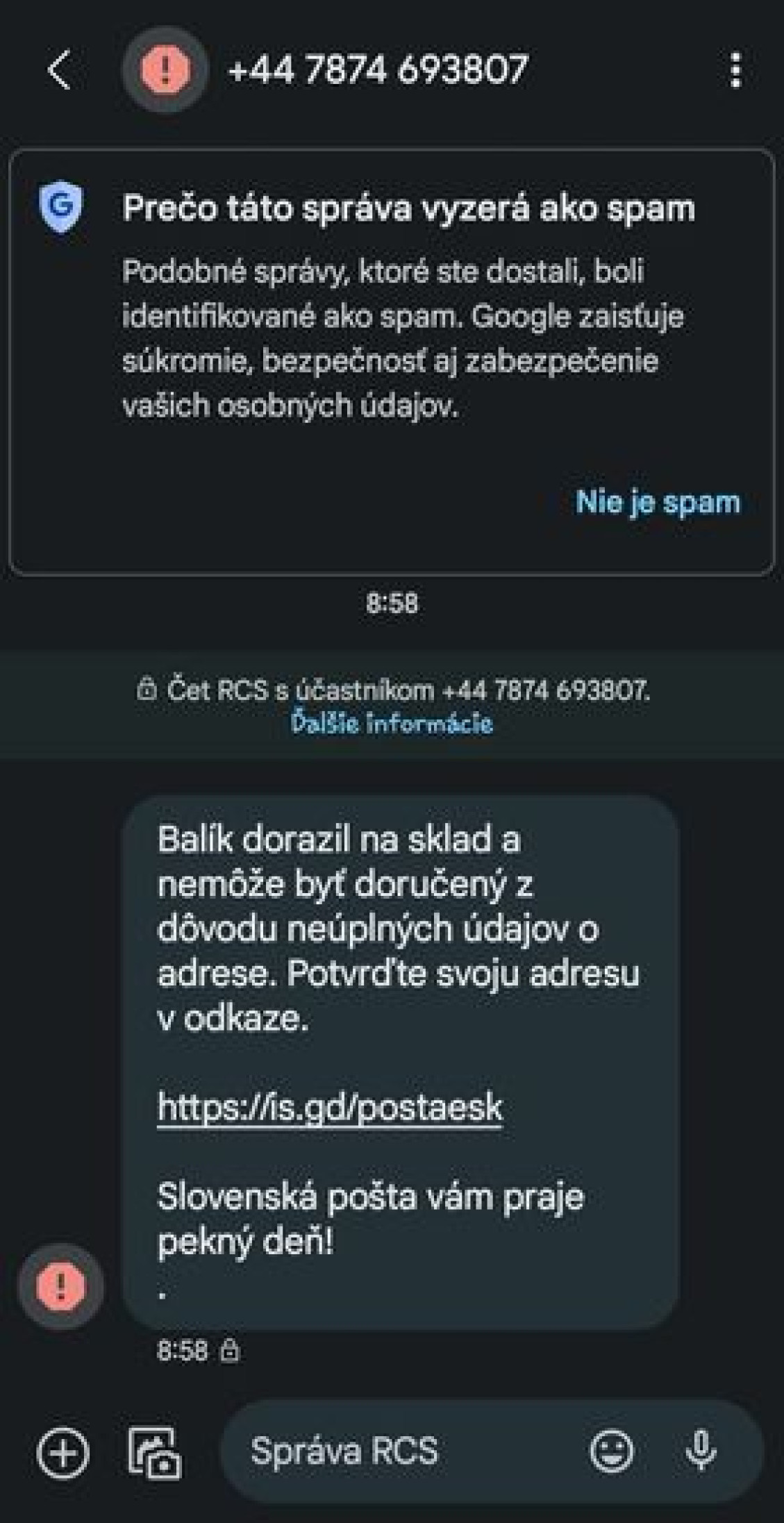This screenshot has width=784, height=1523.
Task: Open the contact avatar for +44 7874 693807
Action: point(165,70)
